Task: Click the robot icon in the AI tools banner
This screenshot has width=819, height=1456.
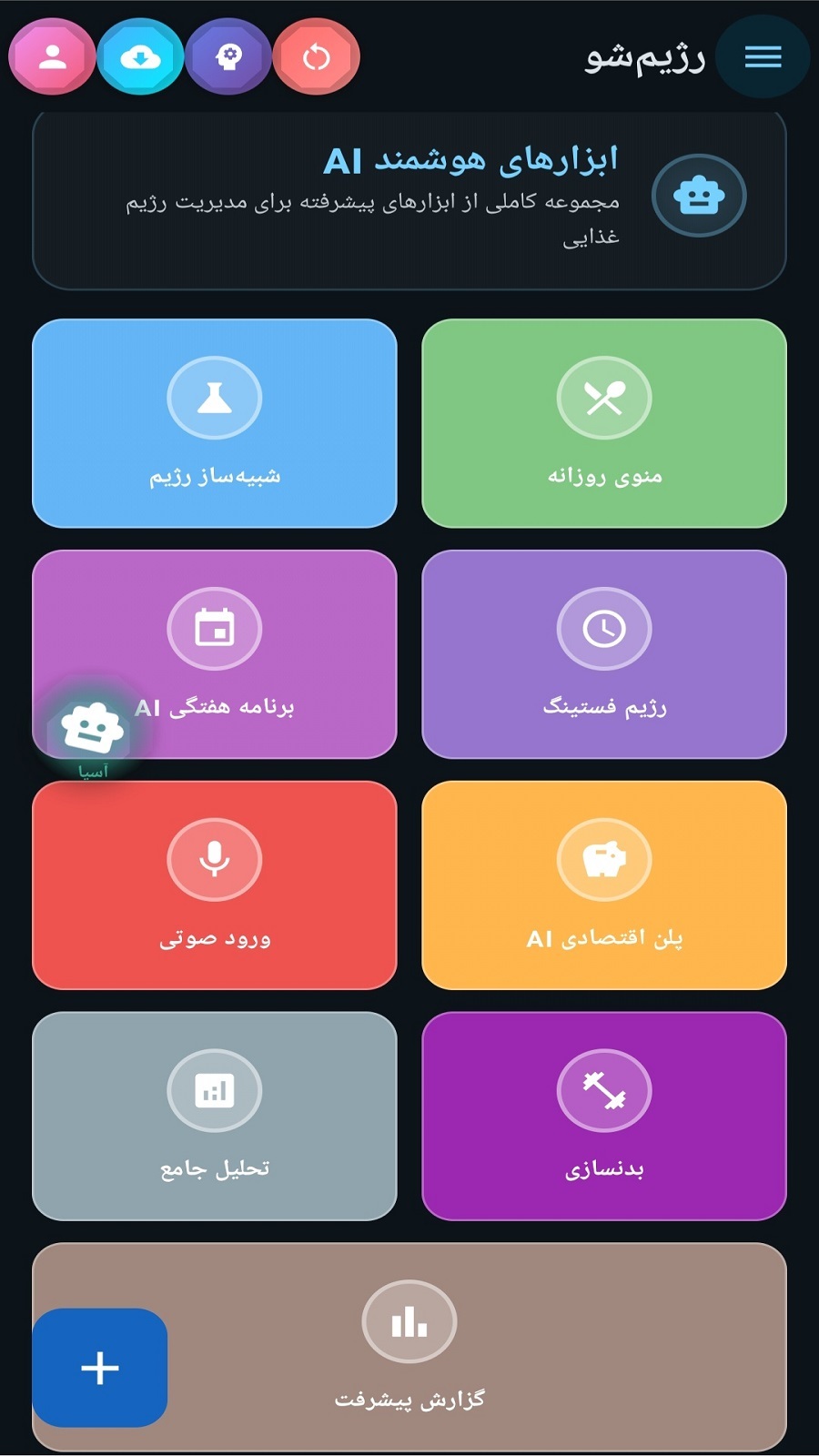Action: point(699,196)
